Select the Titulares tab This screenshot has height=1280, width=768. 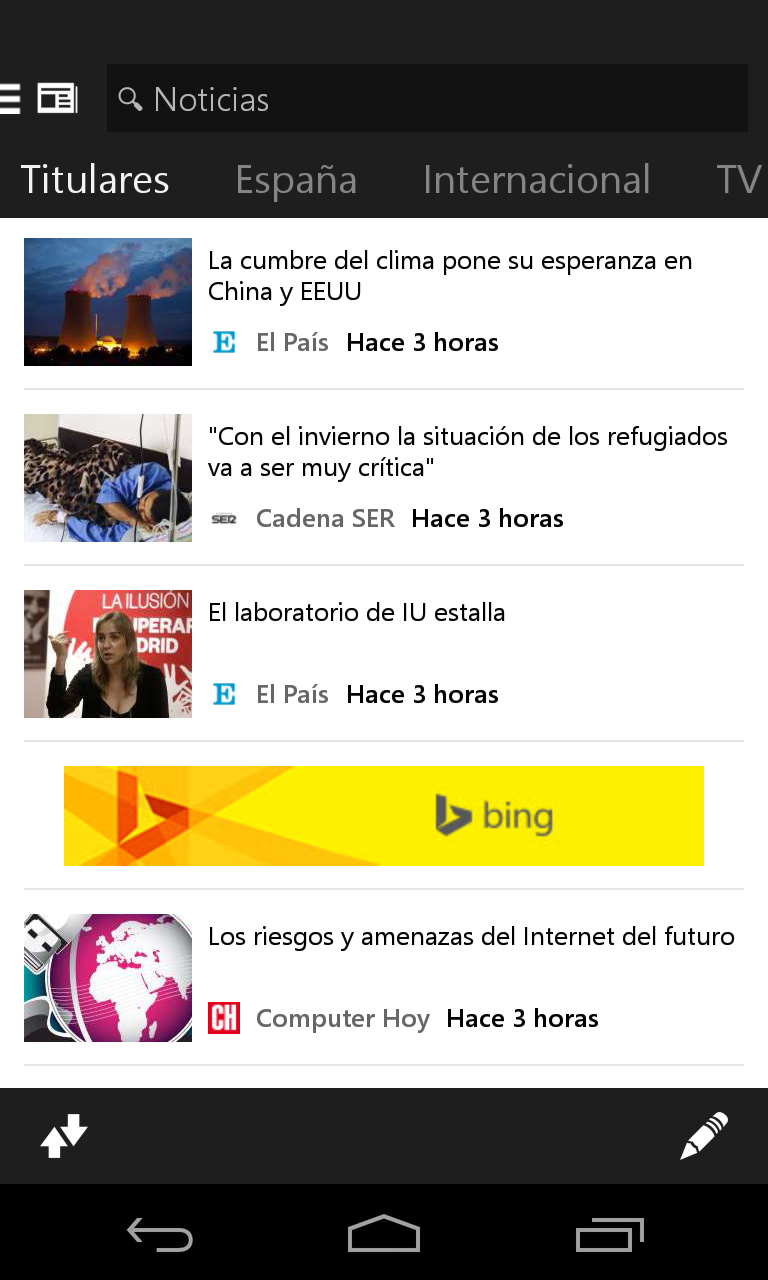click(x=95, y=180)
